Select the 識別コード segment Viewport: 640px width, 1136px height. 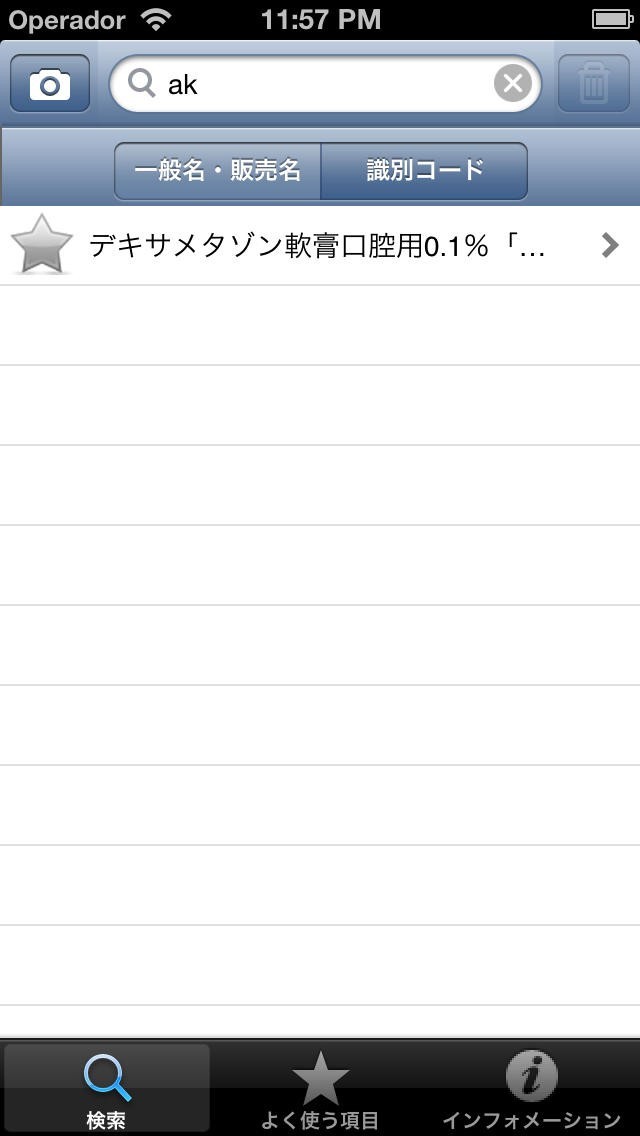[x=424, y=171]
